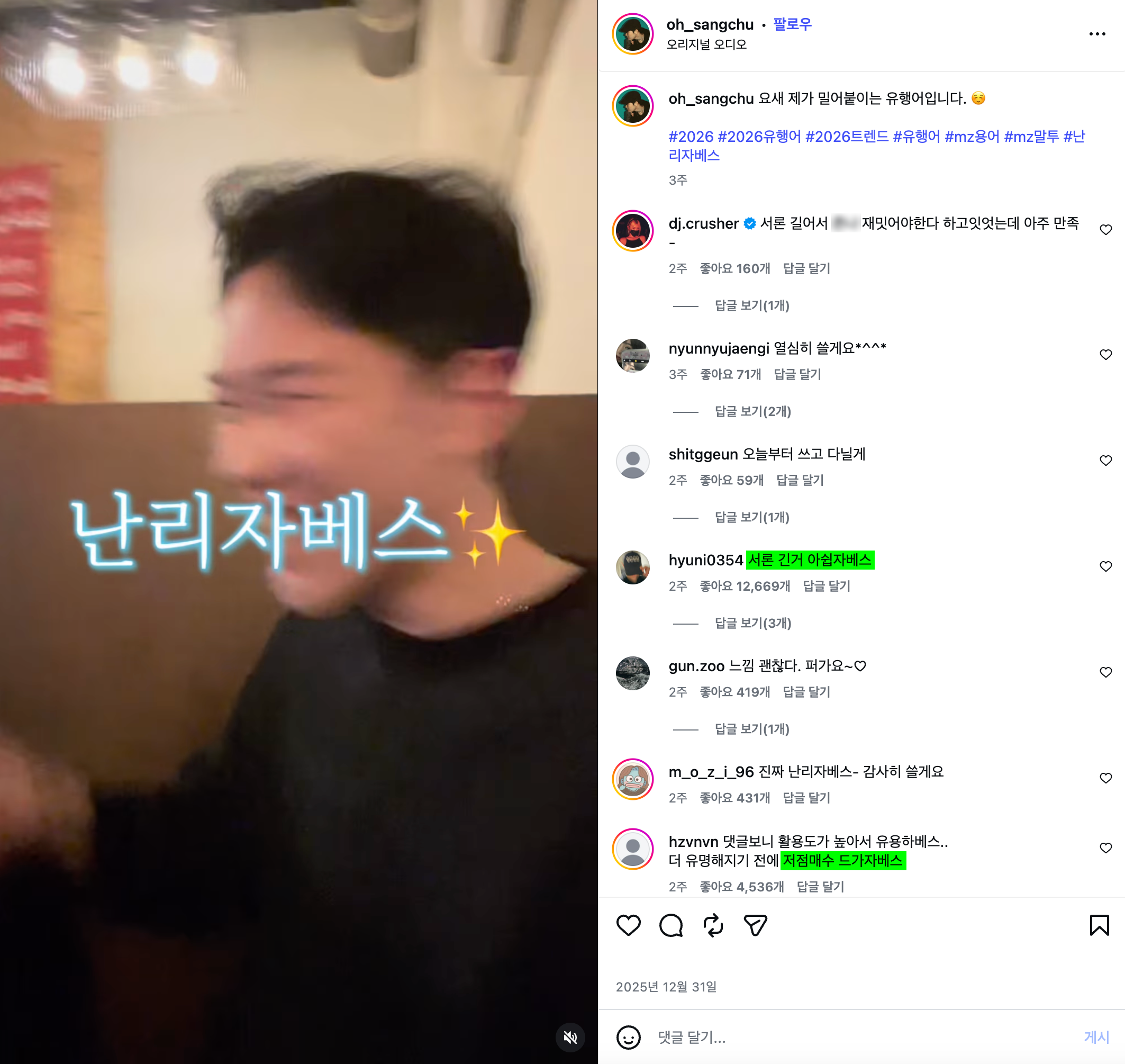Like shitggeun's comment

coord(1105,461)
